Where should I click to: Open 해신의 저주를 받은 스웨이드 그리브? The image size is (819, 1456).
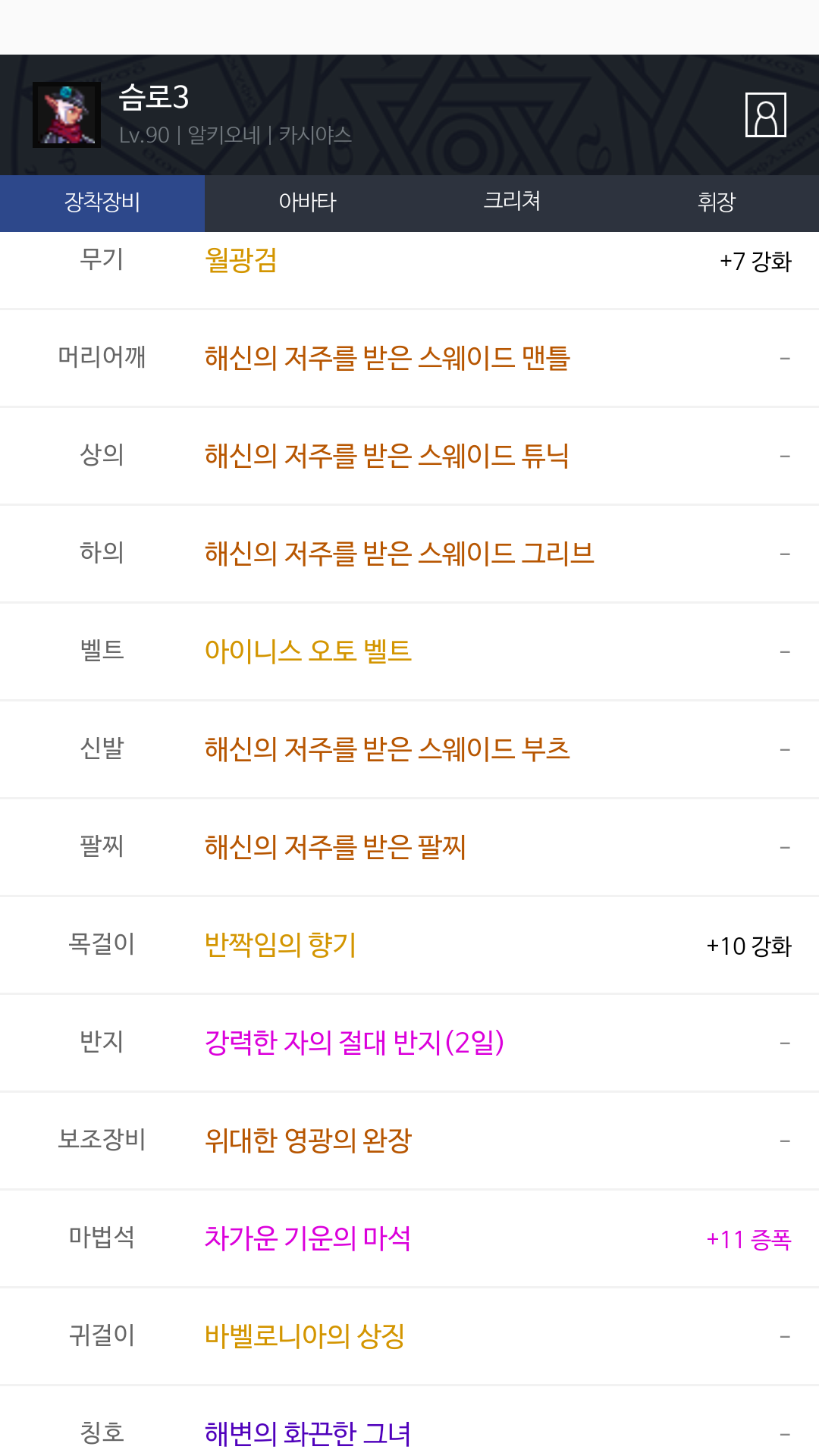(400, 554)
